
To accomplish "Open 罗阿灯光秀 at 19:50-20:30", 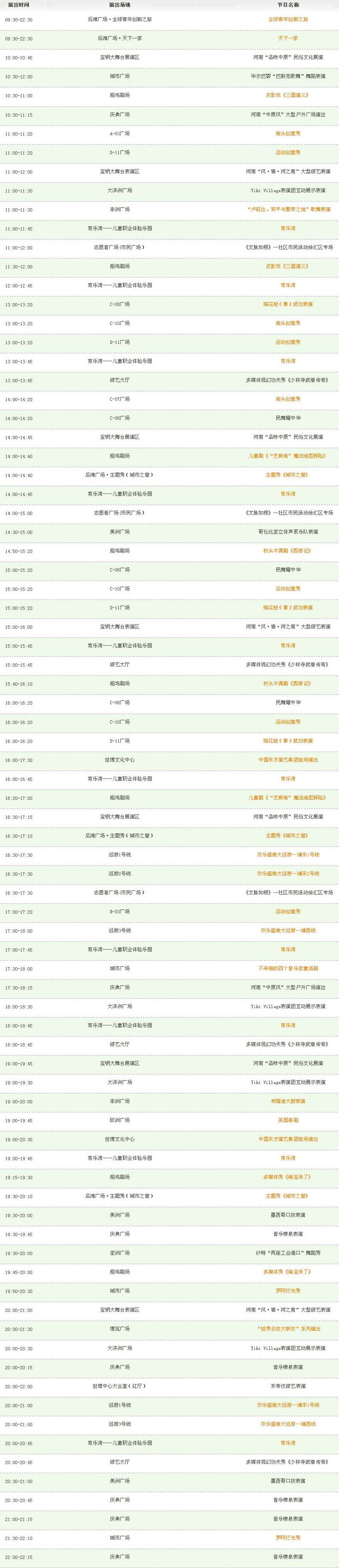I will (288, 1291).
